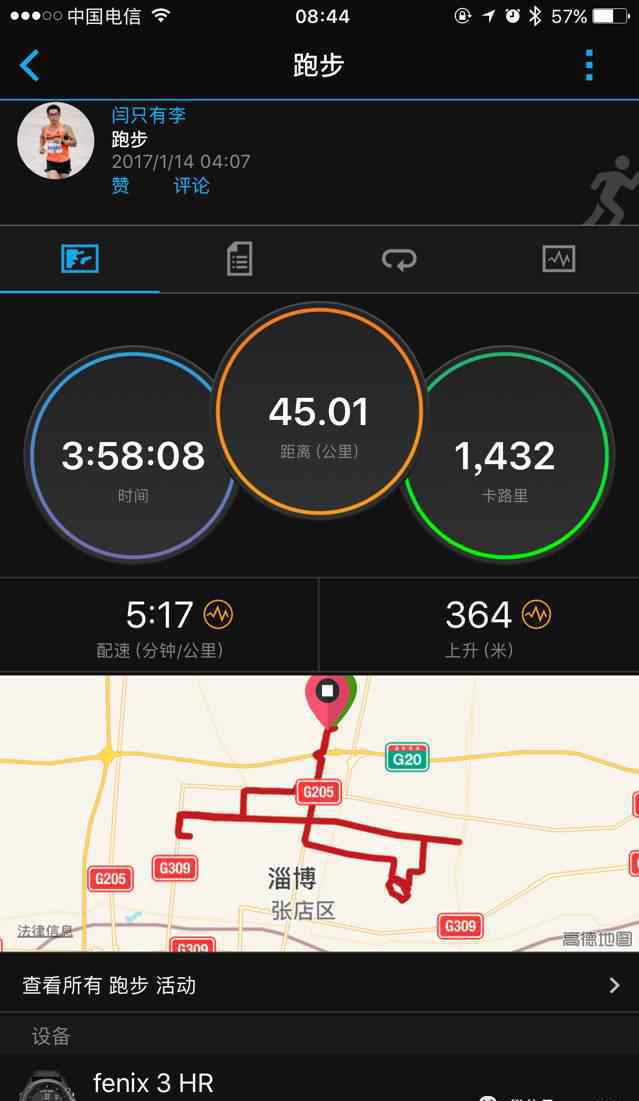The height and width of the screenshot is (1101, 639).
Task: Open the pace chart icon beside 5:17
Action: [x=218, y=614]
